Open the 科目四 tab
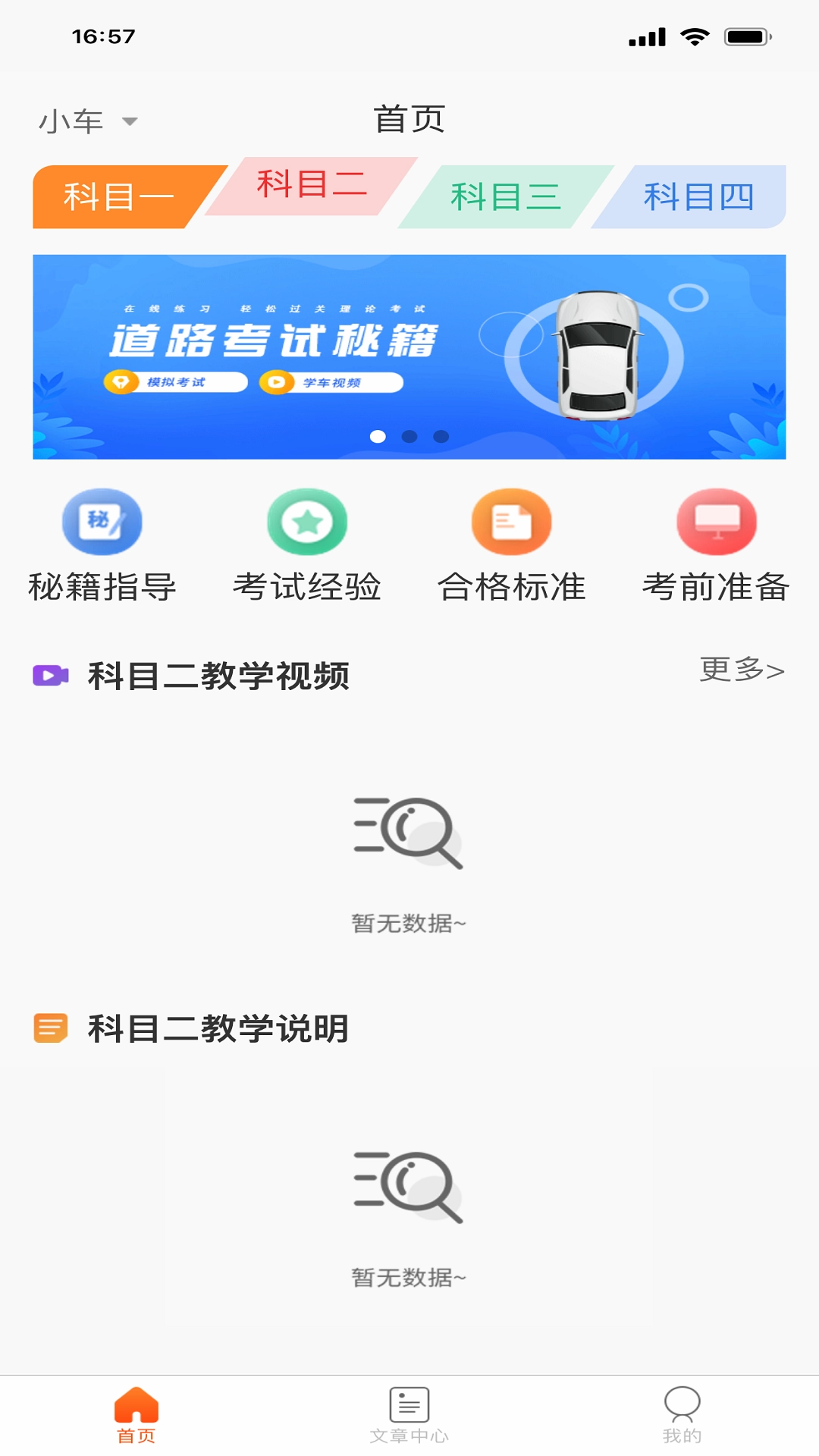Screen dimensions: 819x1456 698,197
